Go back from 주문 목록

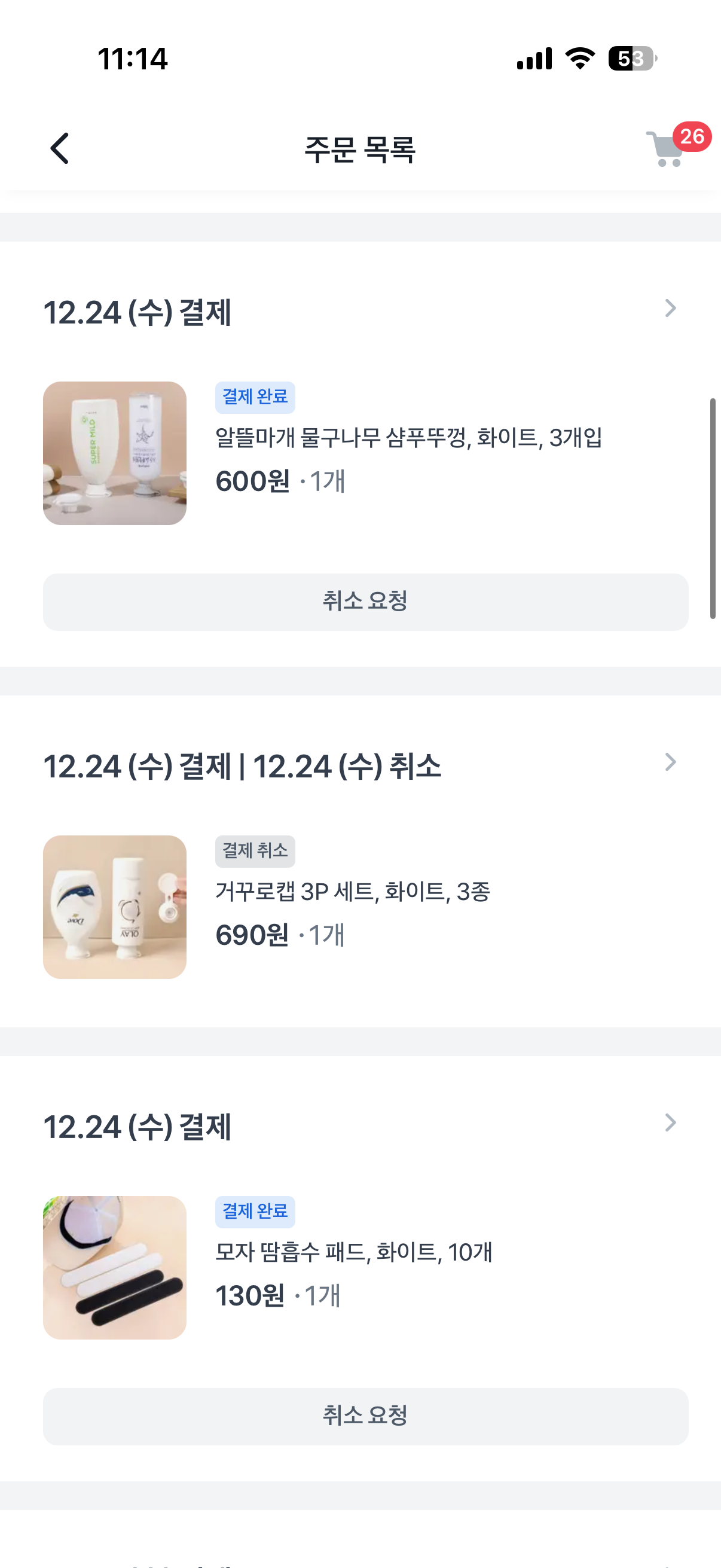pos(60,148)
